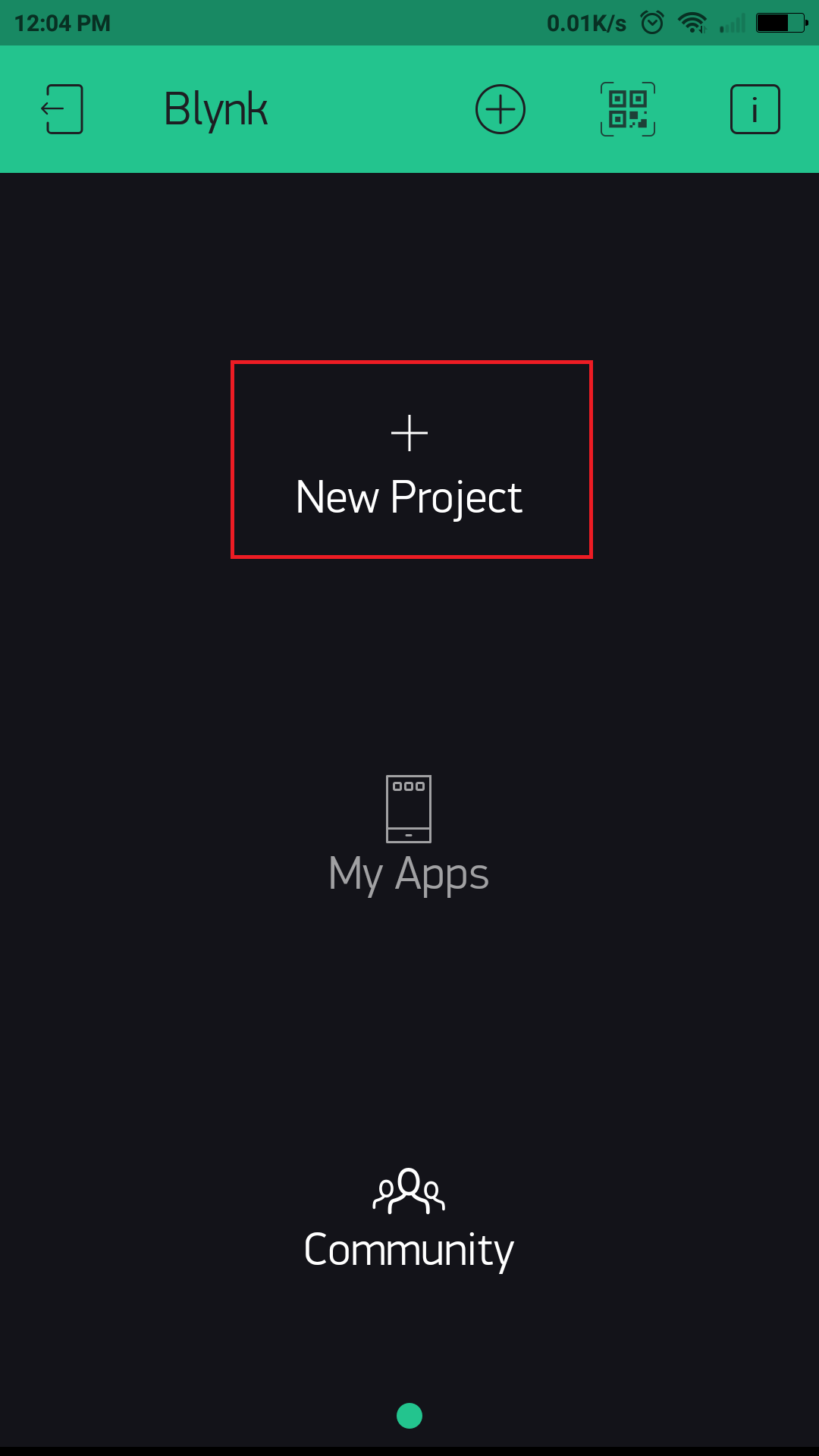Tap the battery indicator
819x1456 pixels.
click(x=778, y=22)
